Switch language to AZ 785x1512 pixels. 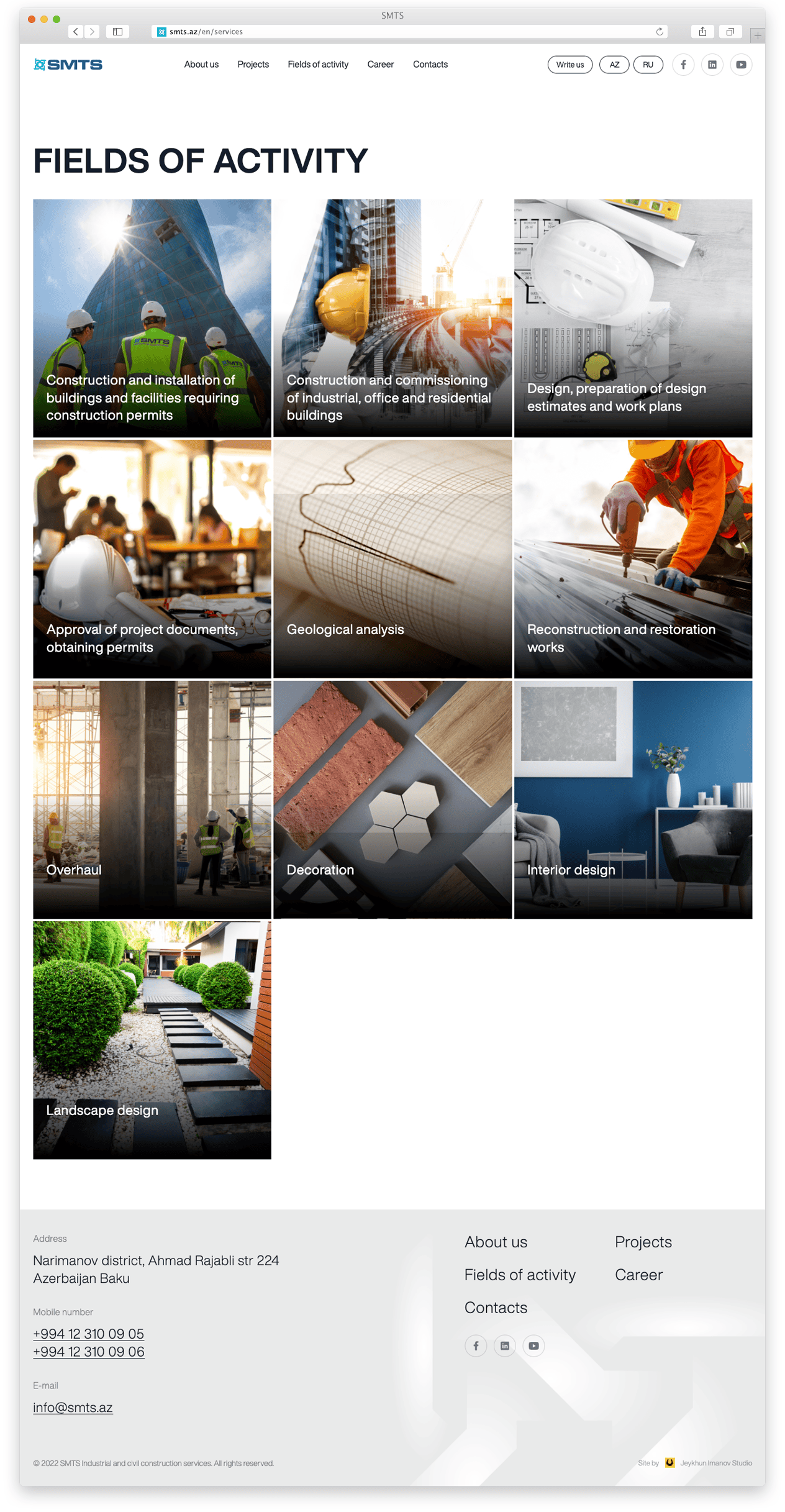click(614, 65)
